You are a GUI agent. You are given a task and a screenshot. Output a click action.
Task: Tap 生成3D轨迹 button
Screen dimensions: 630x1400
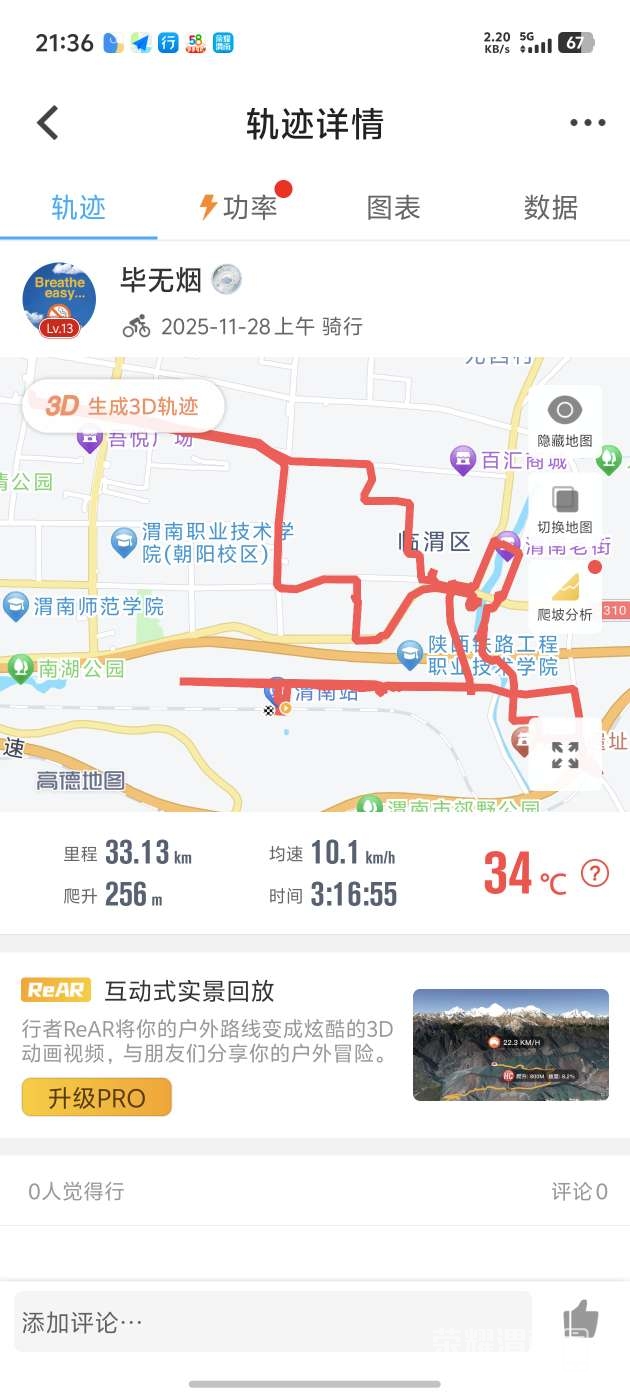(123, 406)
